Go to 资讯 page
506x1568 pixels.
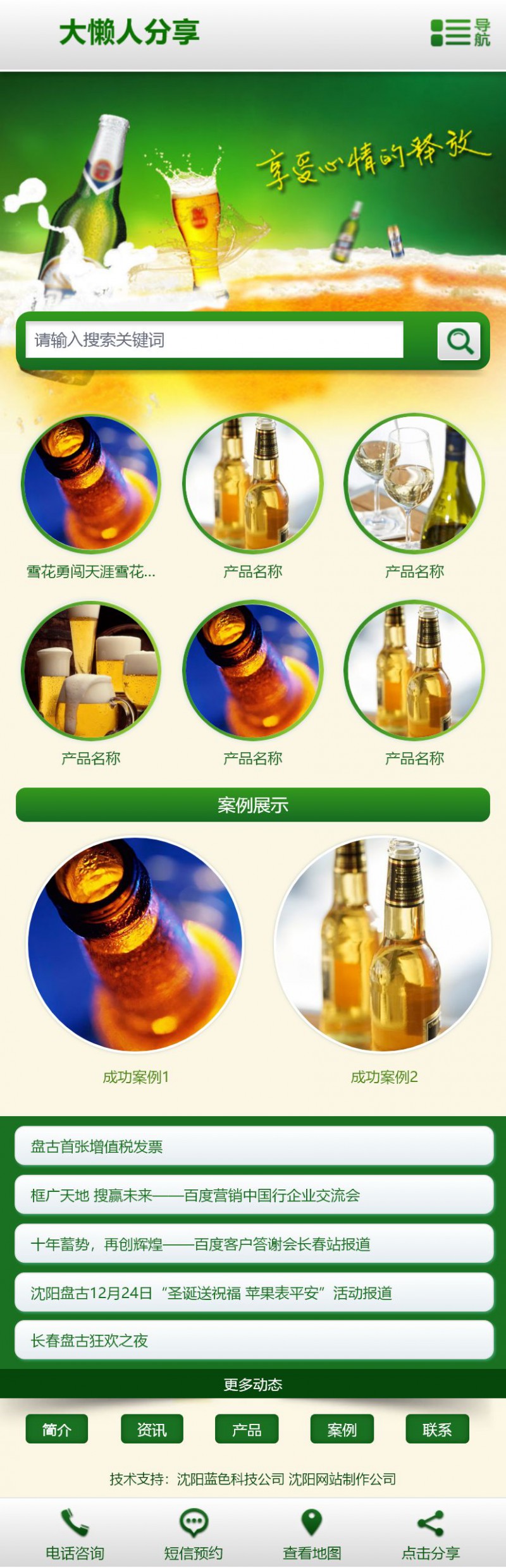(152, 1430)
